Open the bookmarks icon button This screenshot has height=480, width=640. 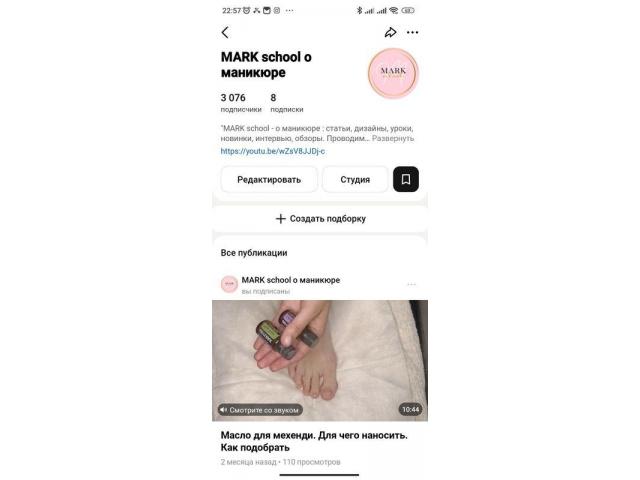(405, 180)
